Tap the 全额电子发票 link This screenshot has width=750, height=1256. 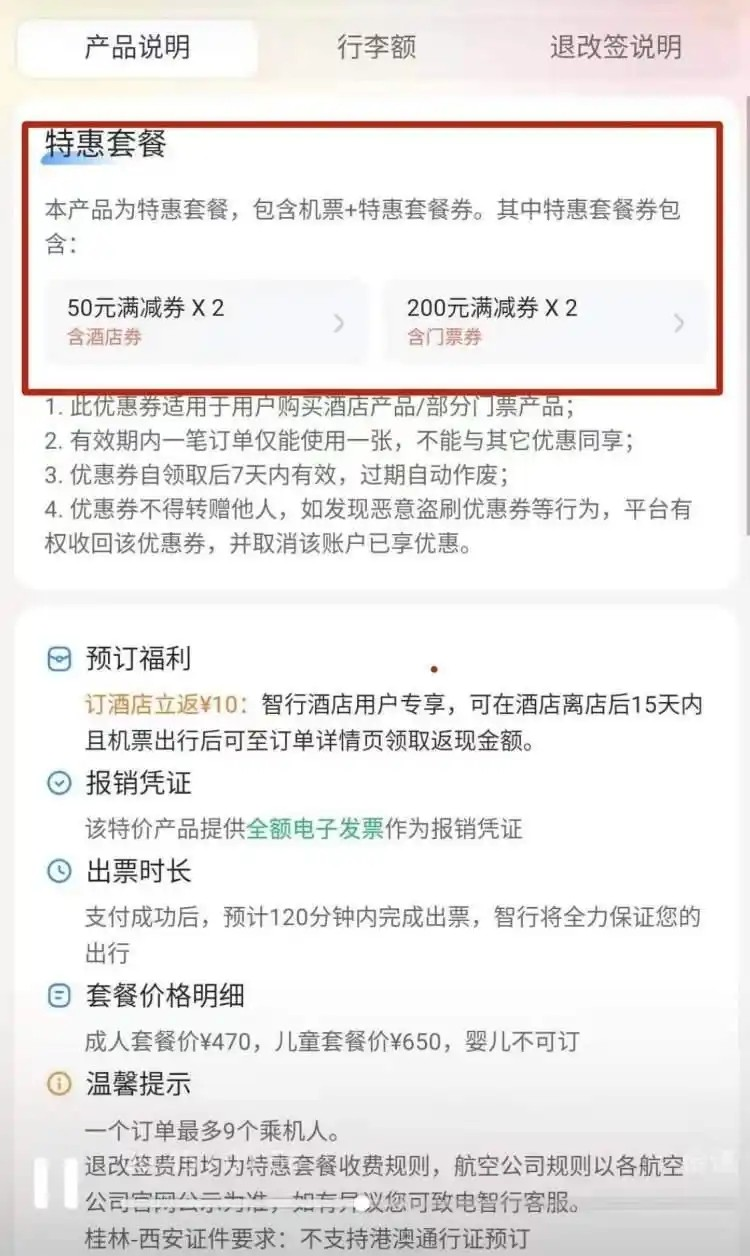pos(315,828)
